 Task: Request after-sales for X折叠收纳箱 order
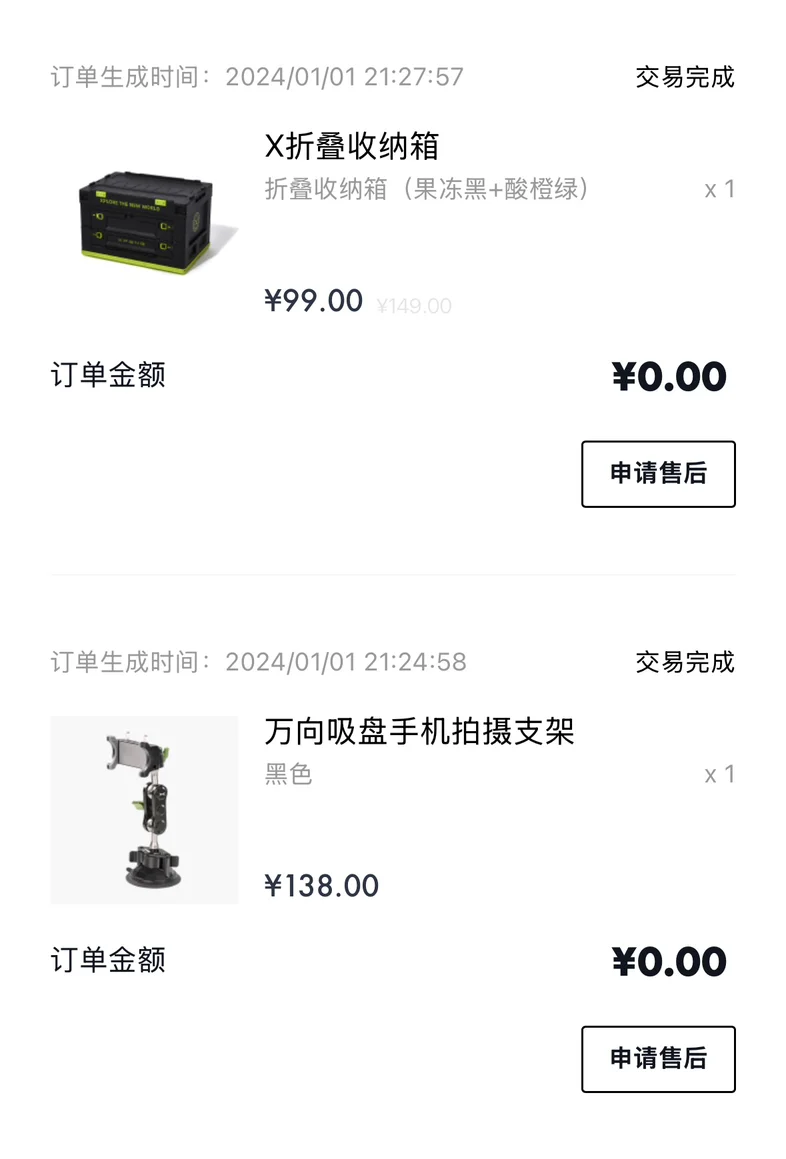pyautogui.click(x=658, y=474)
